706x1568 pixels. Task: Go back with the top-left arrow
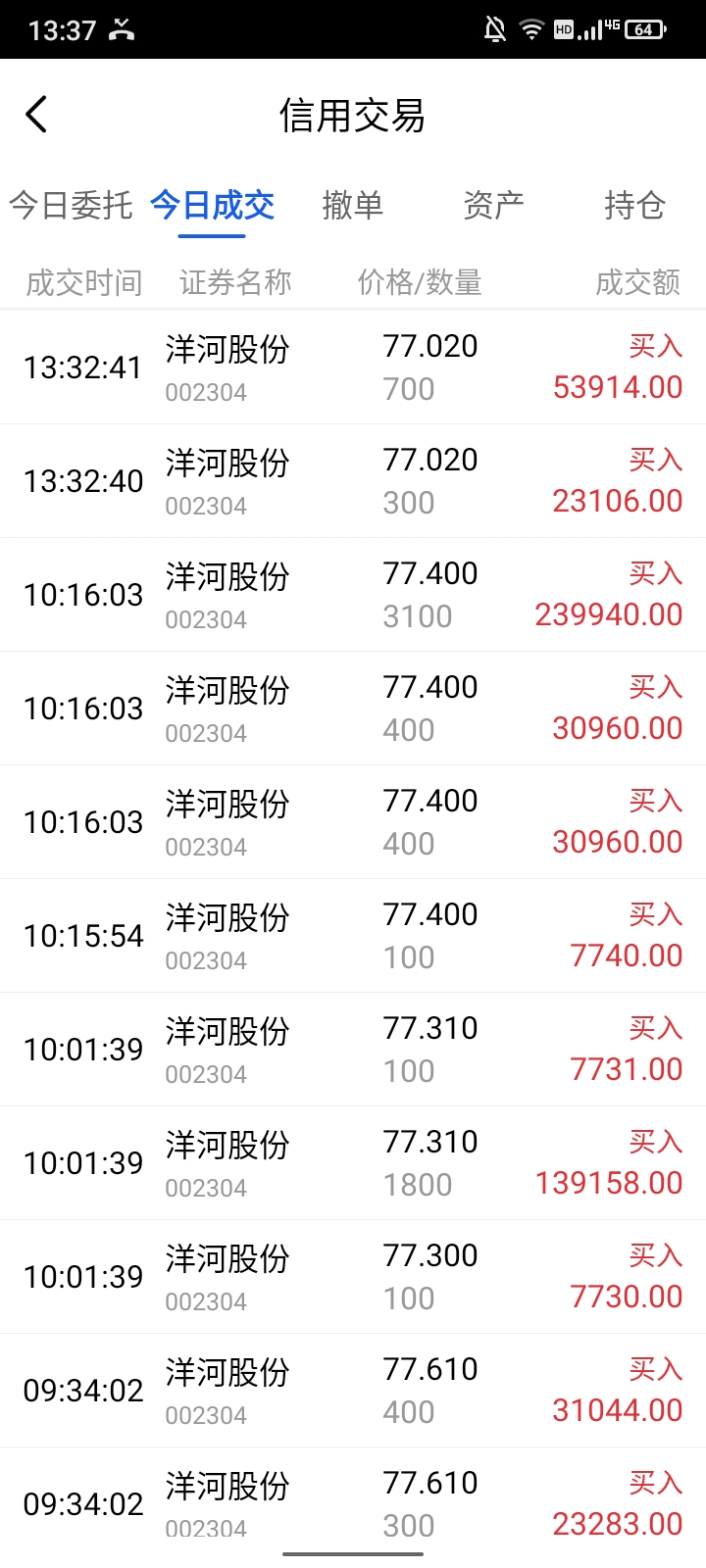point(36,115)
